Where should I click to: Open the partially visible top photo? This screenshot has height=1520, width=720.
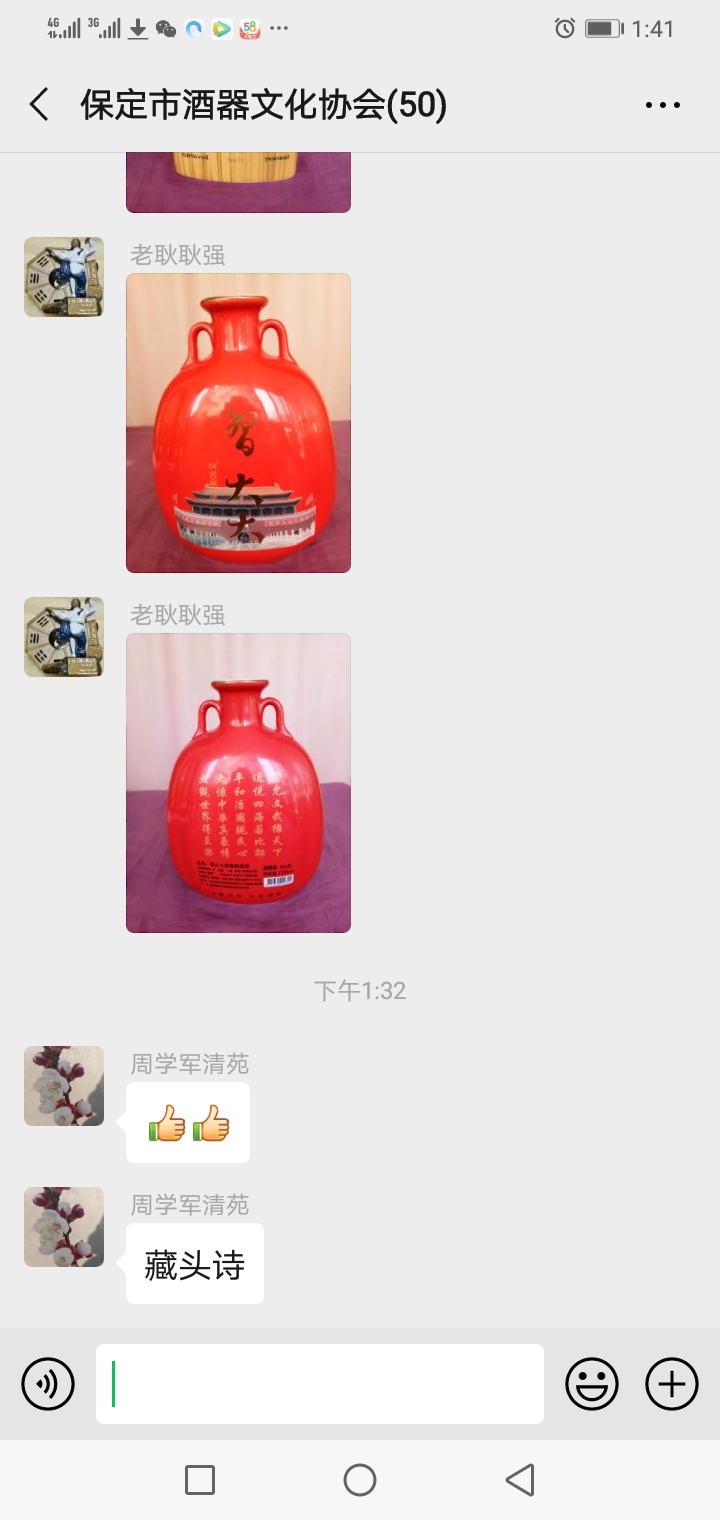point(238,182)
